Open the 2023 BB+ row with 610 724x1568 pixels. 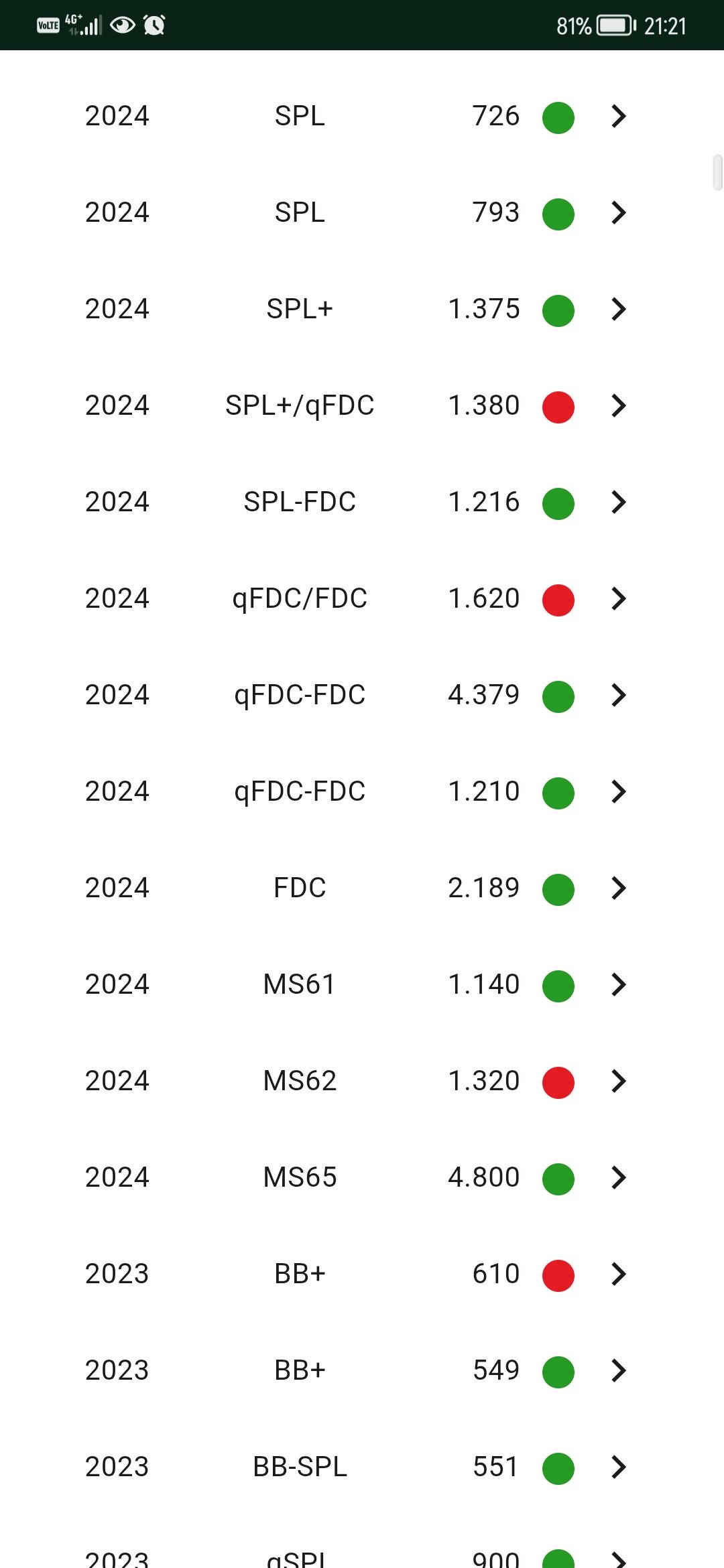[x=362, y=1275]
